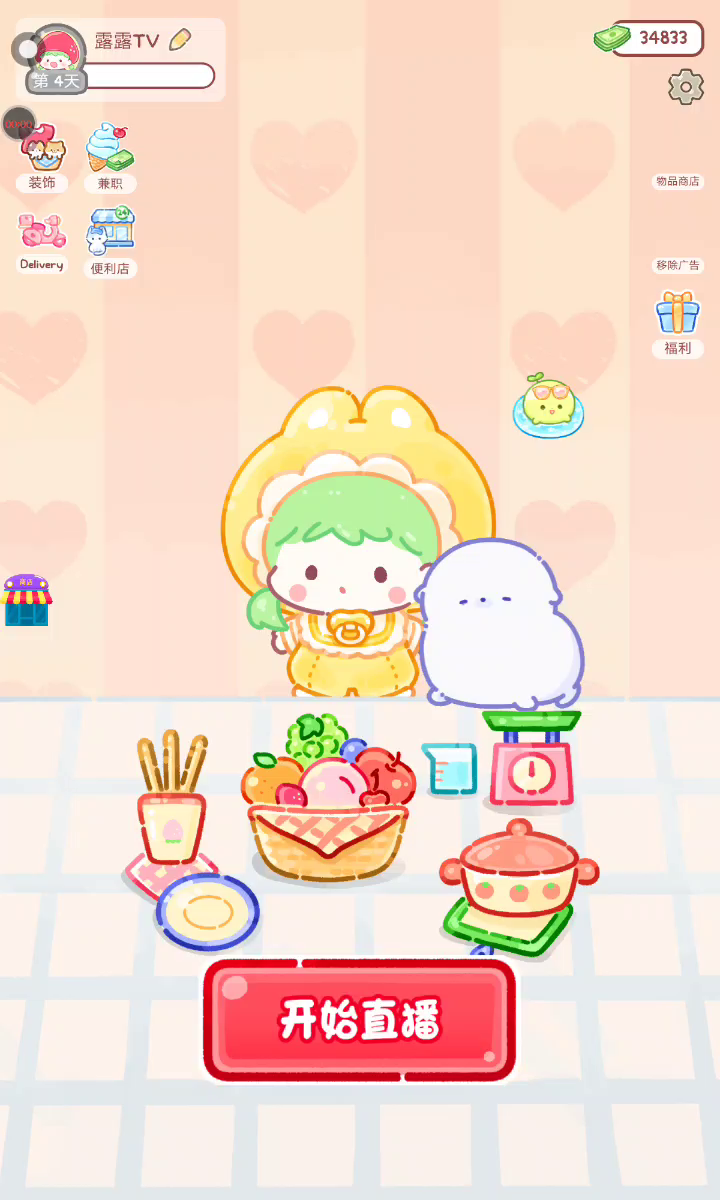Open the 福利 gift box rewards
The height and width of the screenshot is (1200, 720).
678,324
